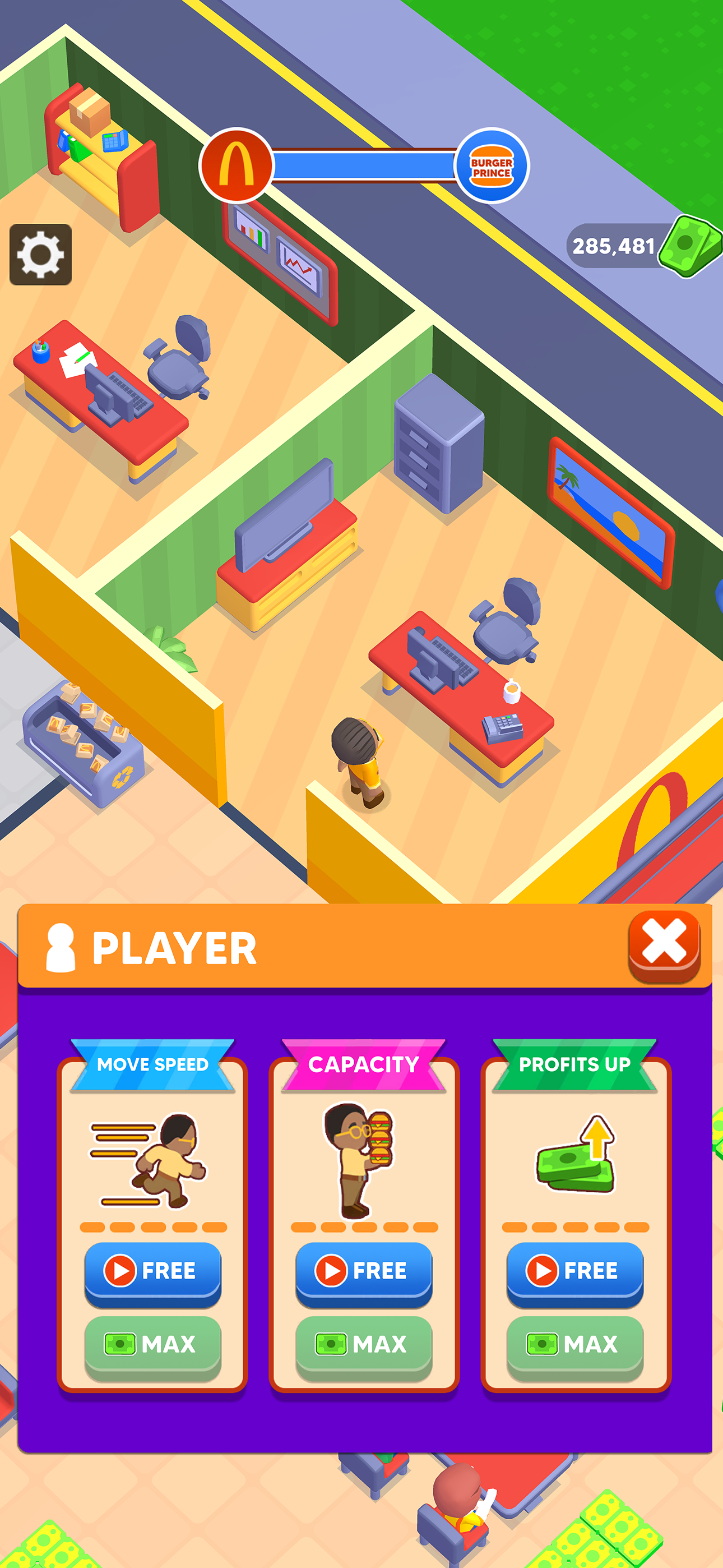Open the settings gear
Image resolution: width=723 pixels, height=1568 pixels.
40,255
